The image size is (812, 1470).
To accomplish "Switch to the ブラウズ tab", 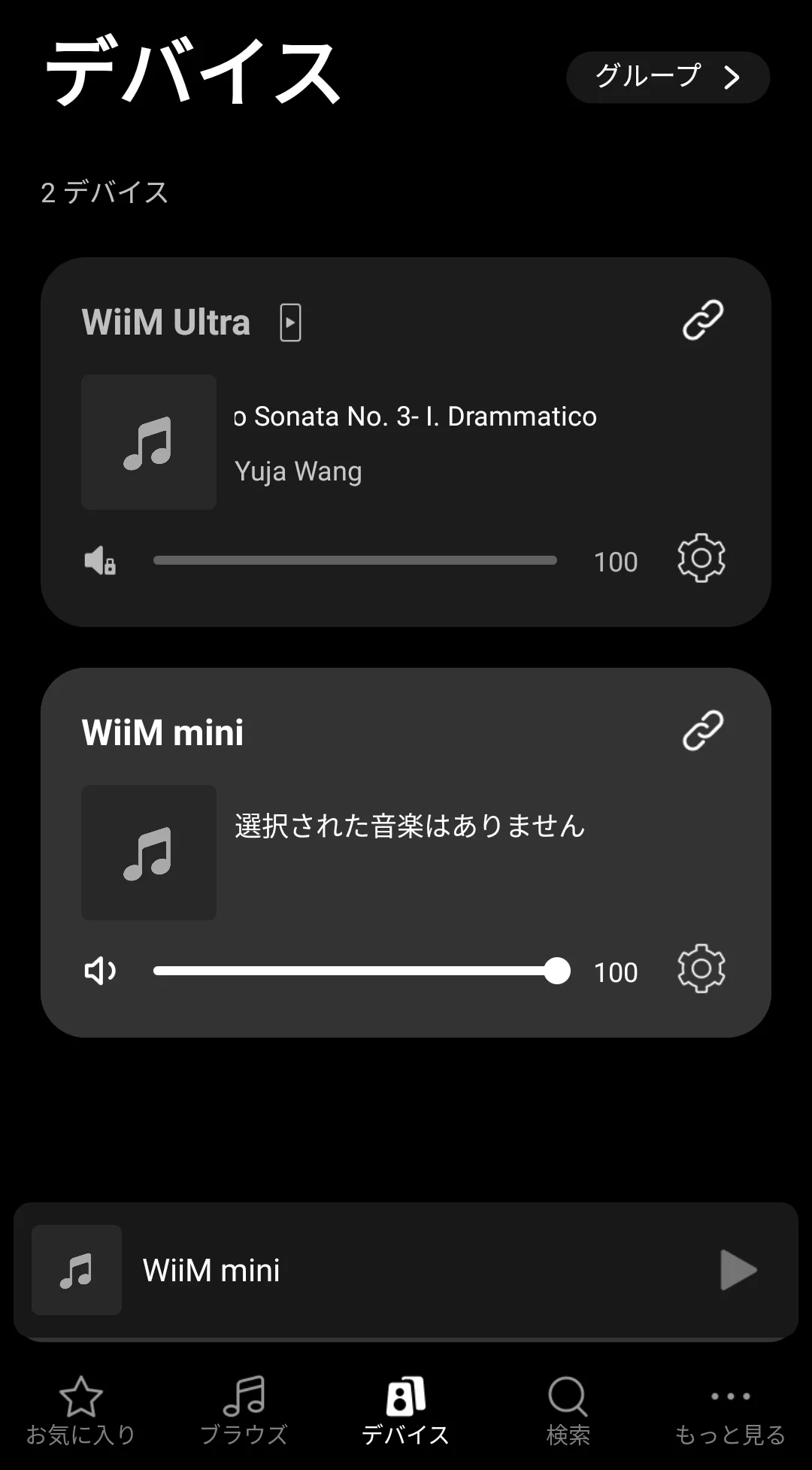I will (x=244, y=1411).
